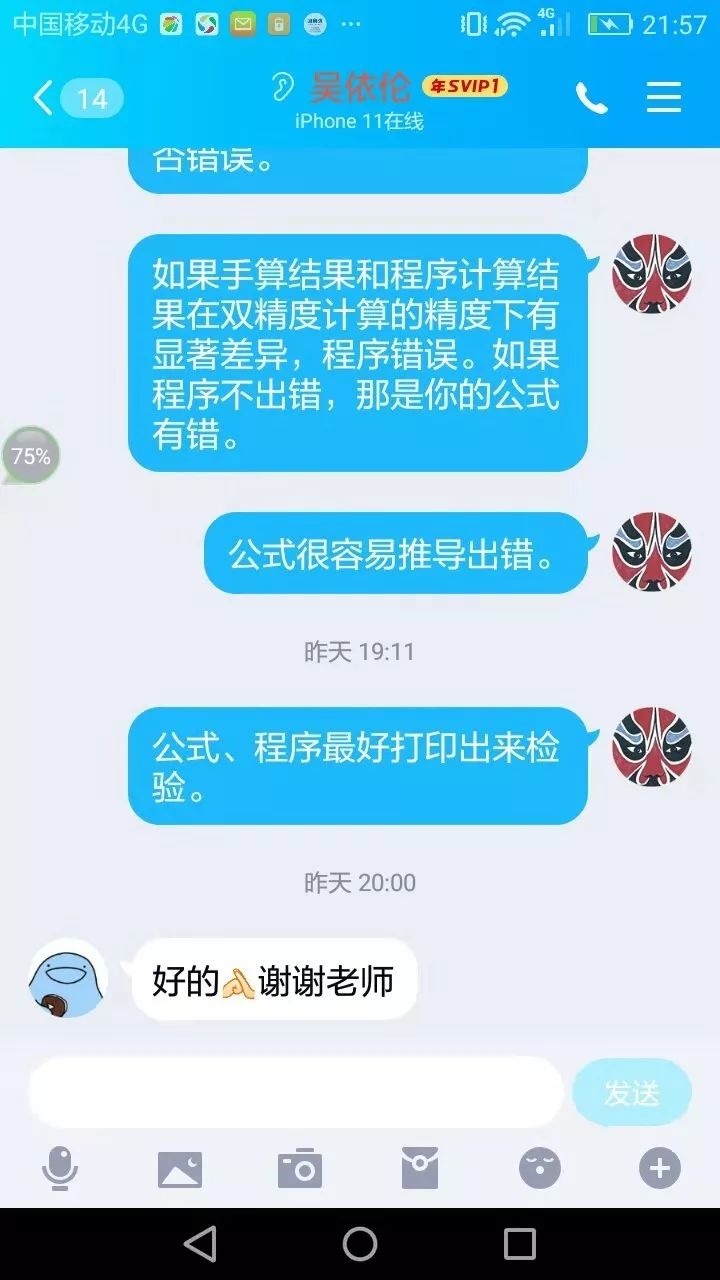The height and width of the screenshot is (1280, 720).
Task: Open the camera to take a photo
Action: (x=300, y=1168)
